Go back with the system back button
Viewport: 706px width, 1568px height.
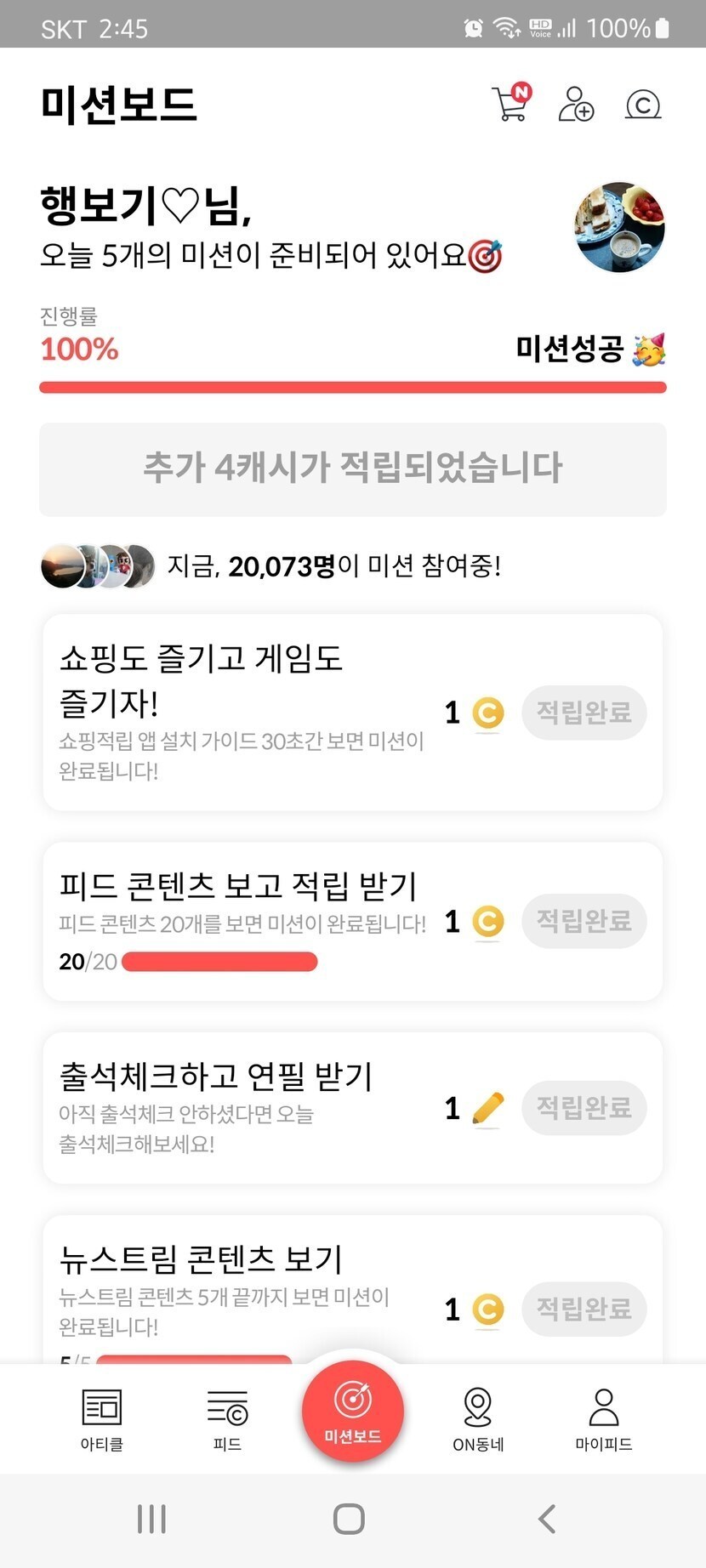tap(547, 1519)
